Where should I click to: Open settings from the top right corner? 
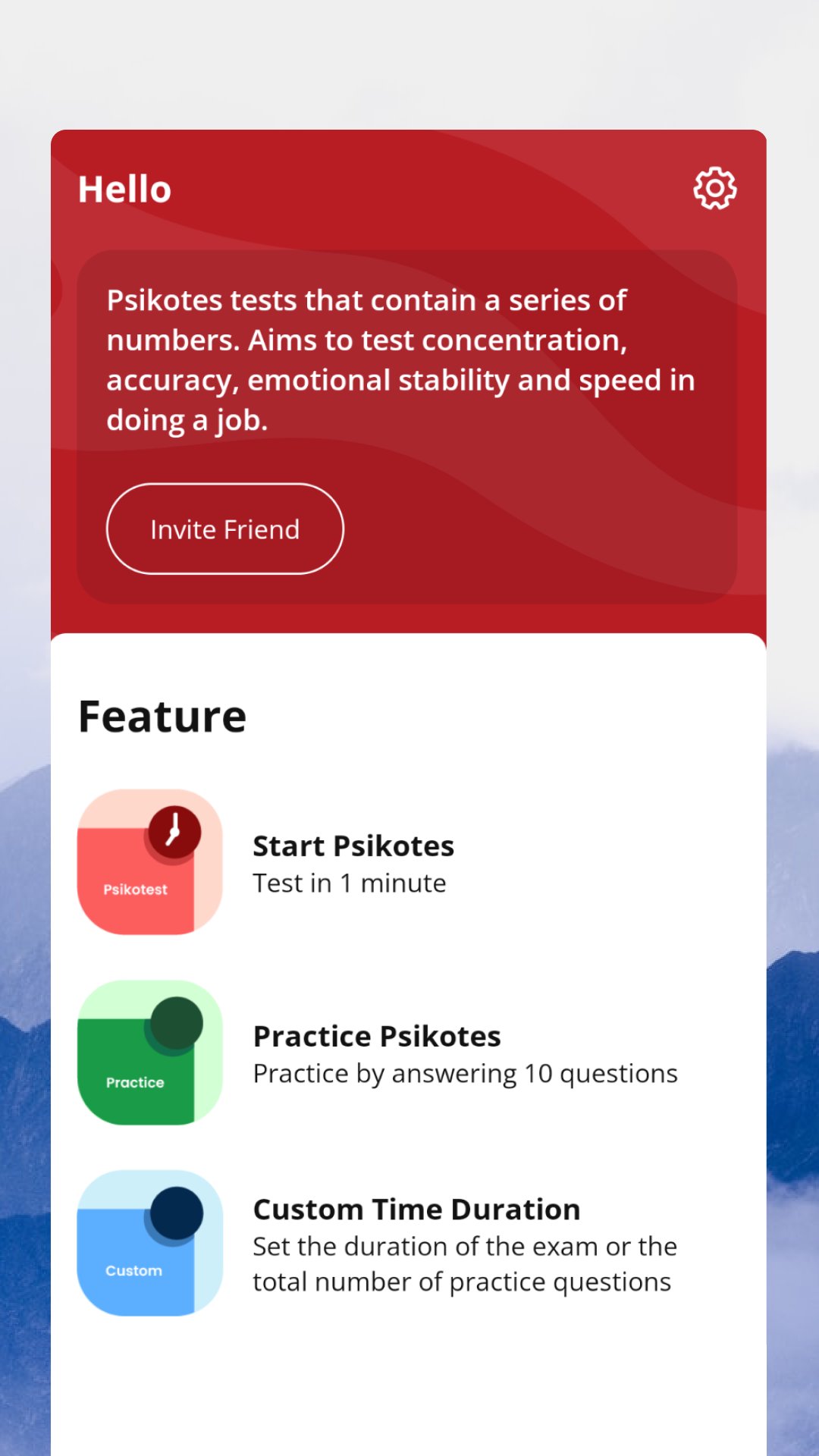click(x=715, y=189)
